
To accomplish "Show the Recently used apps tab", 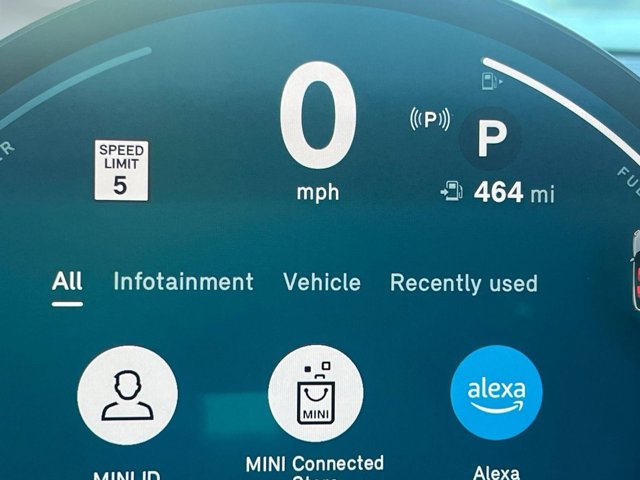I will tap(463, 283).
